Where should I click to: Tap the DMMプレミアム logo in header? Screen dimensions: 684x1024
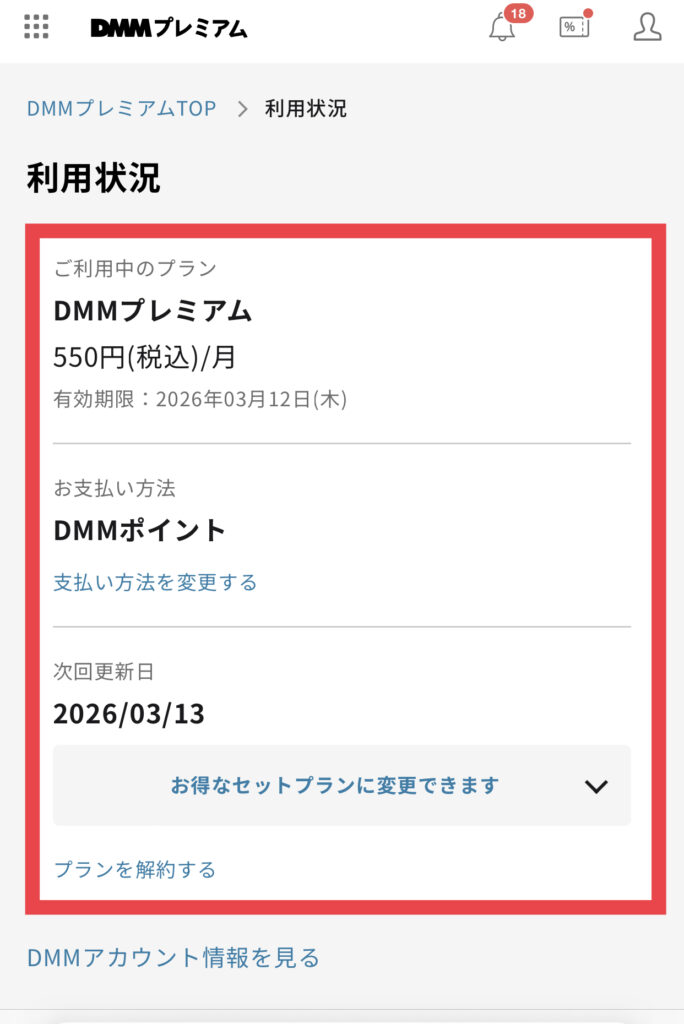[168, 28]
